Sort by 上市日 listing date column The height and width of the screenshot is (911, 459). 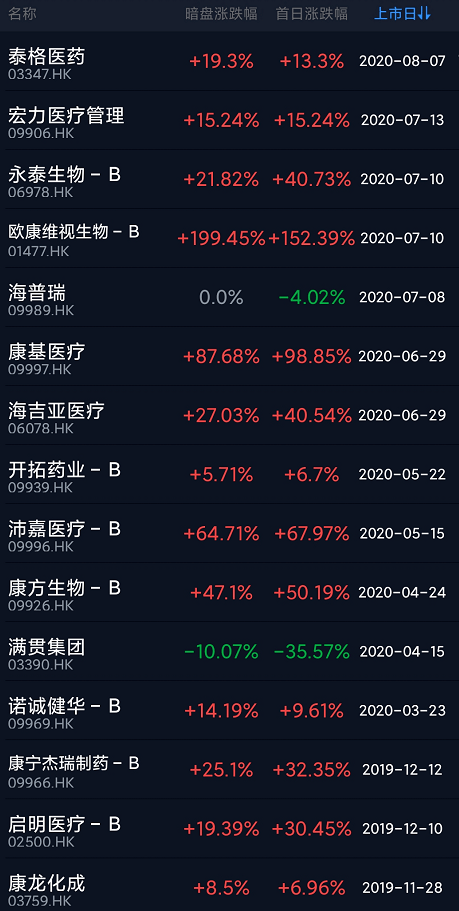click(x=402, y=14)
